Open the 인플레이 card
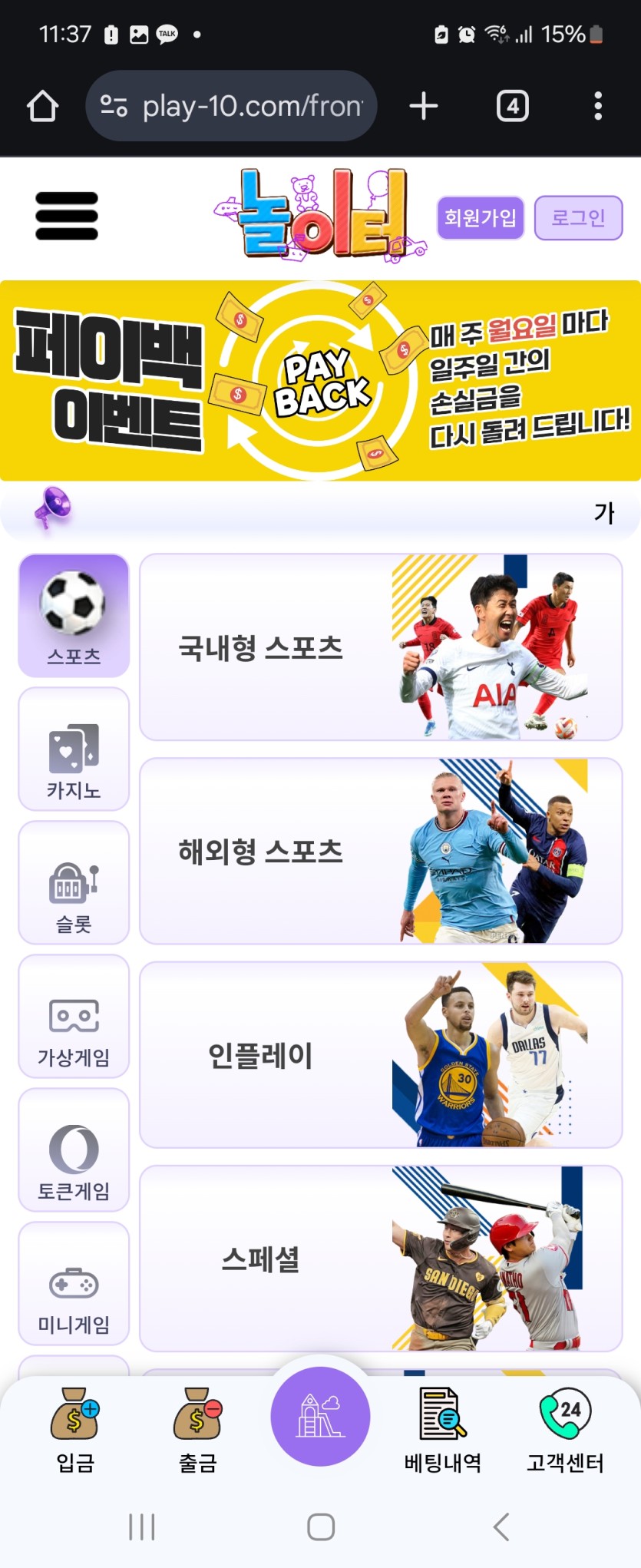Viewport: 641px width, 1568px height. tap(381, 1055)
